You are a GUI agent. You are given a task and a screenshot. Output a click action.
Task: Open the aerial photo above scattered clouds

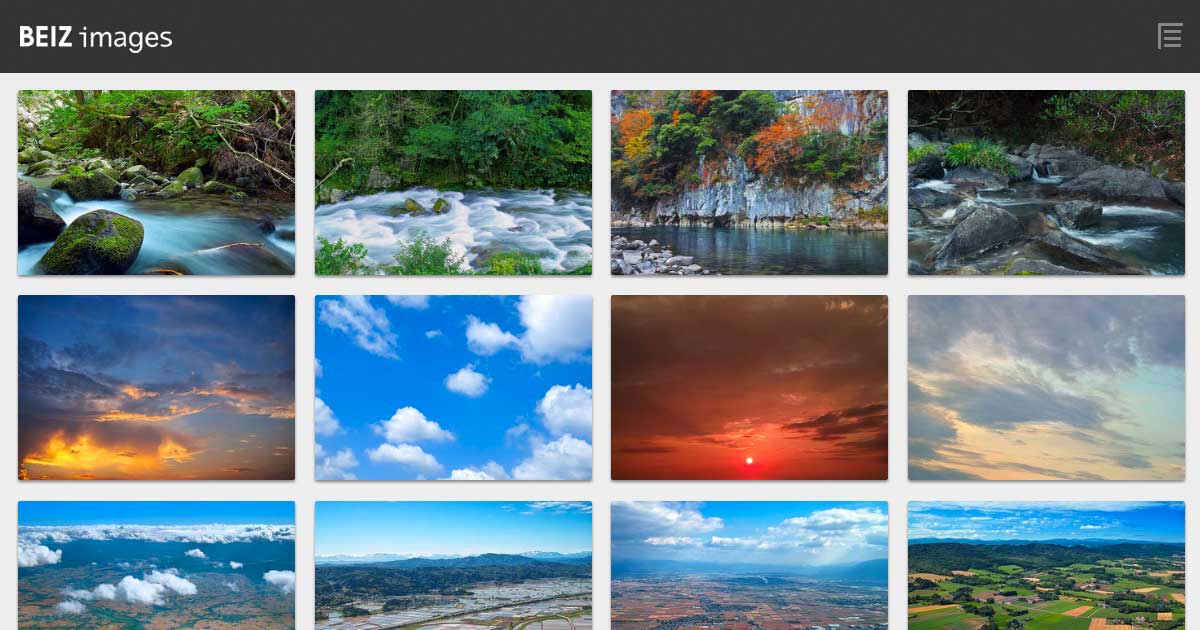(156, 565)
